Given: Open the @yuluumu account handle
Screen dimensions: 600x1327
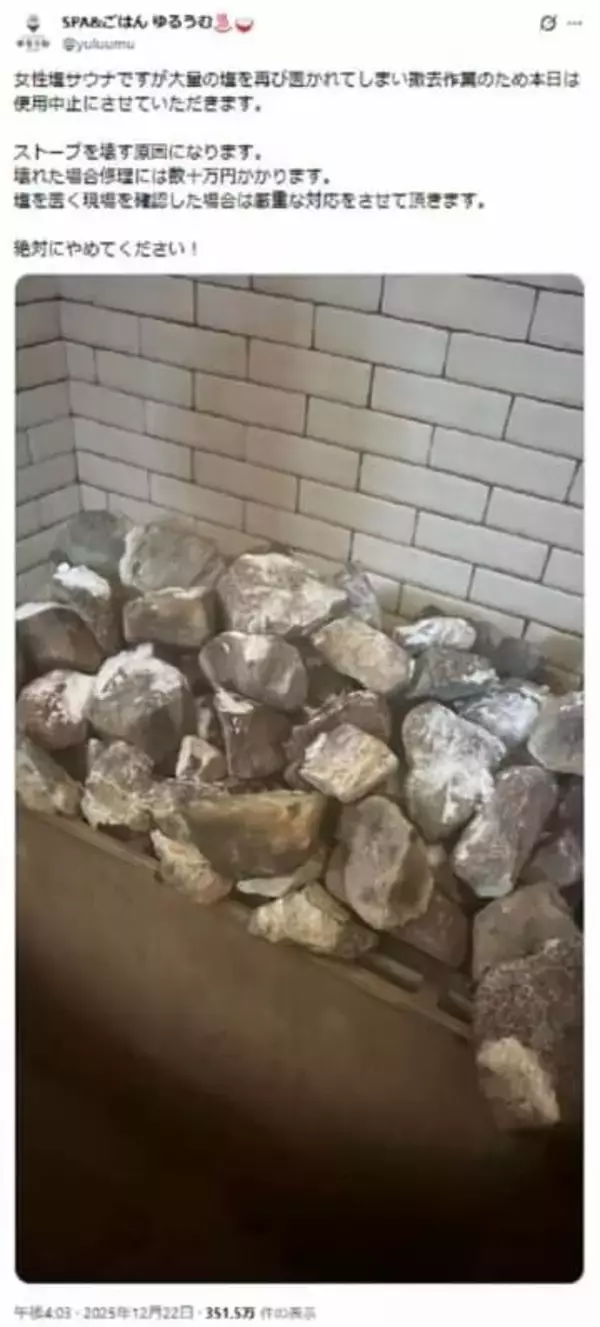Looking at the screenshot, I should click(x=99, y=44).
